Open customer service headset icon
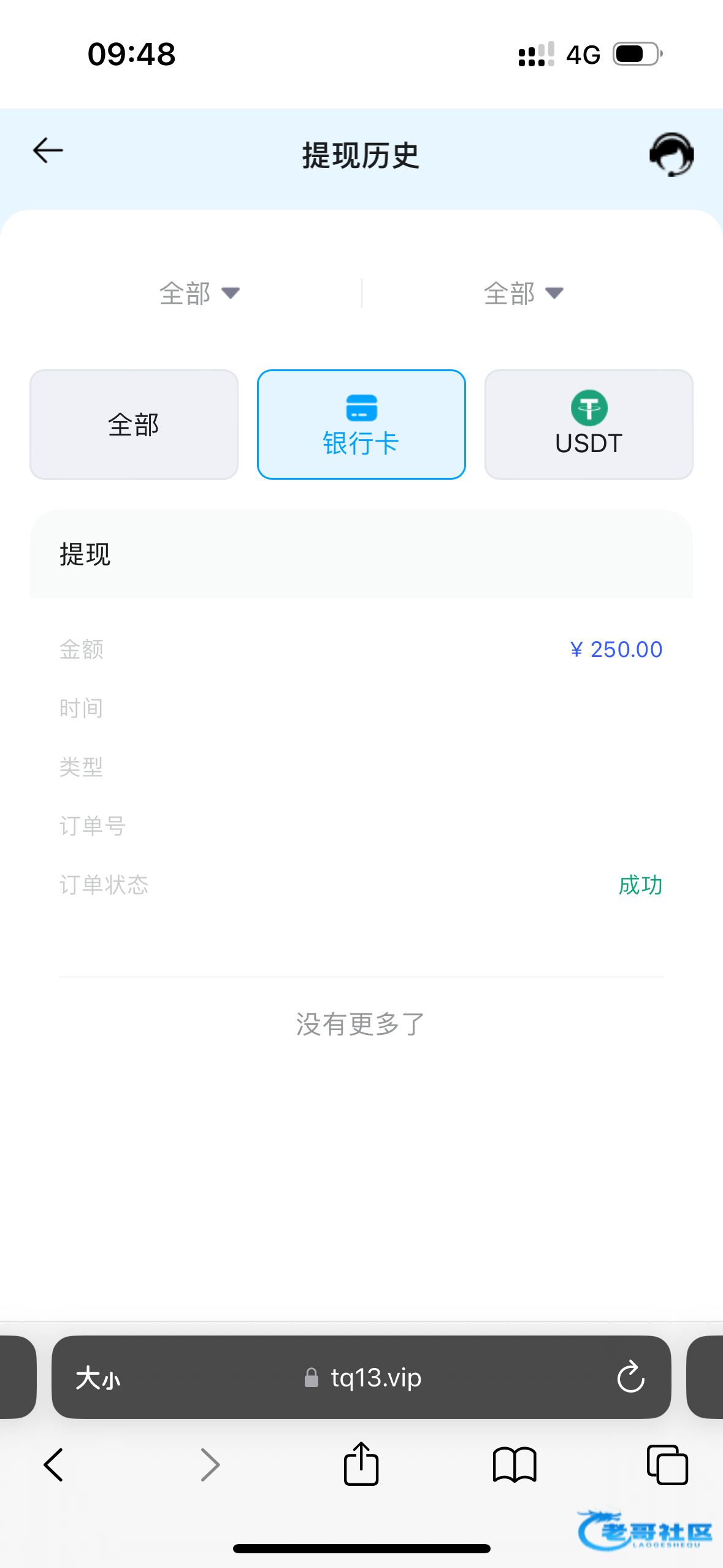Viewport: 723px width, 1568px height. coord(671,154)
